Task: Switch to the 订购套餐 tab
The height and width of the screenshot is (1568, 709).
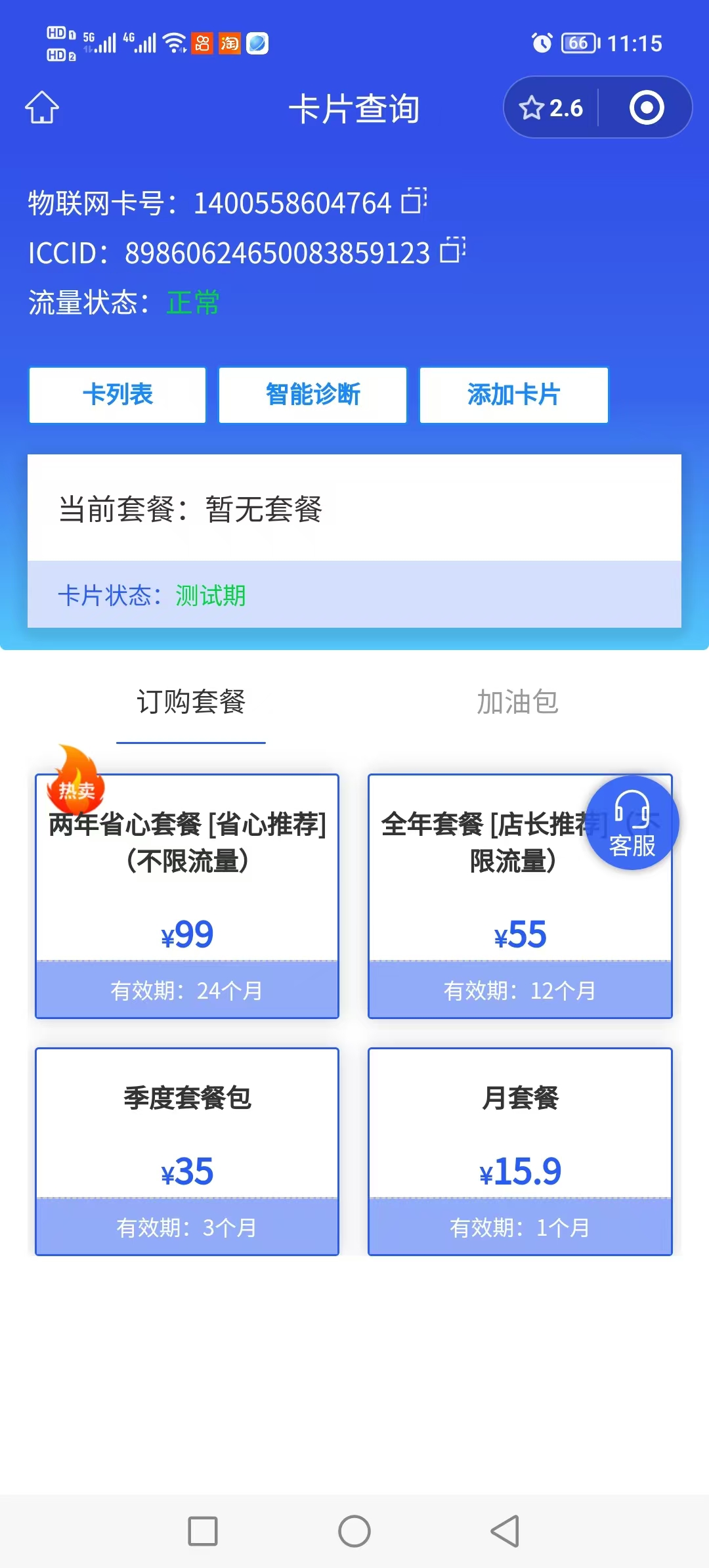Action: [x=191, y=703]
